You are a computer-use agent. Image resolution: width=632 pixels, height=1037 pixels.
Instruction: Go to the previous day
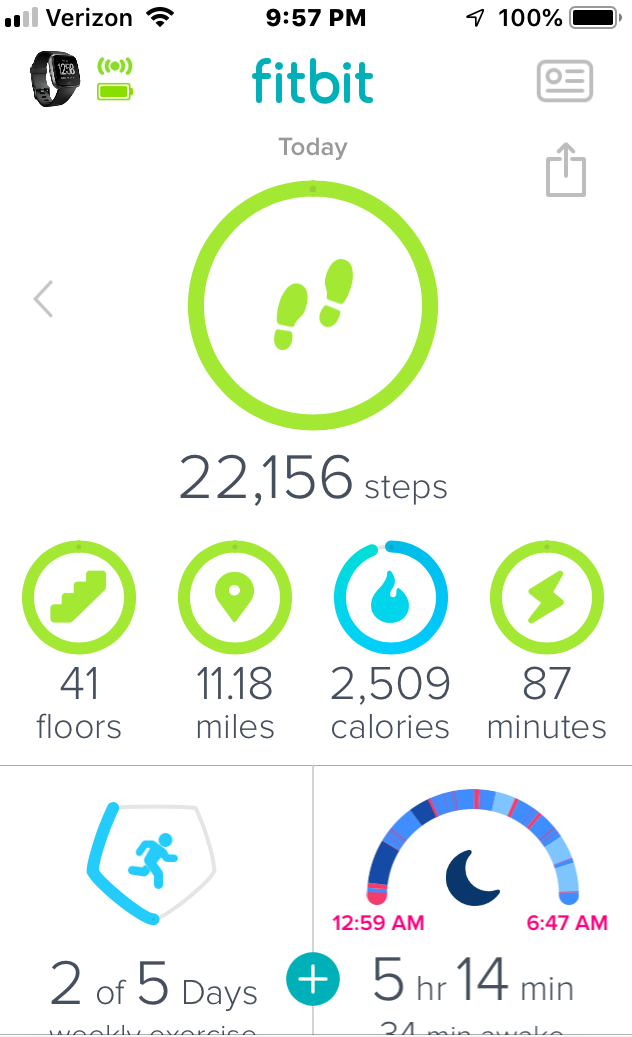coord(44,299)
